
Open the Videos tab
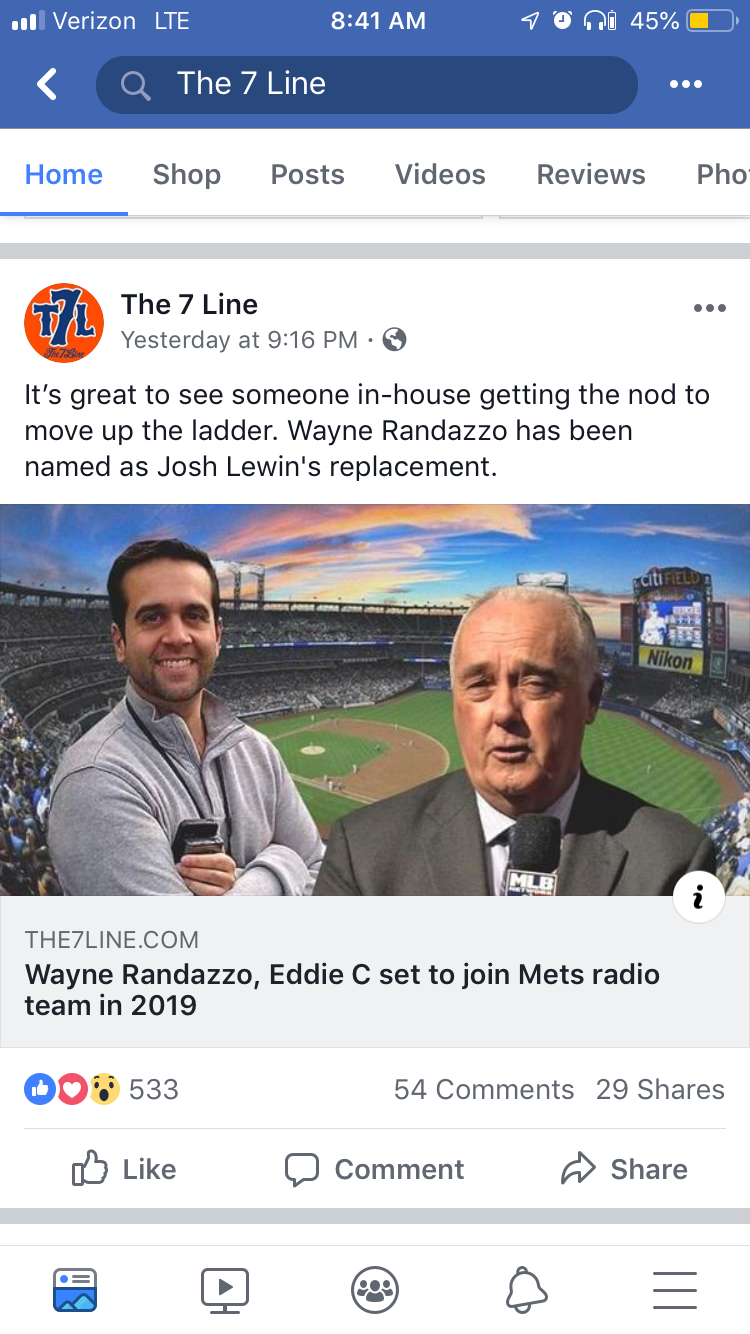click(x=440, y=174)
